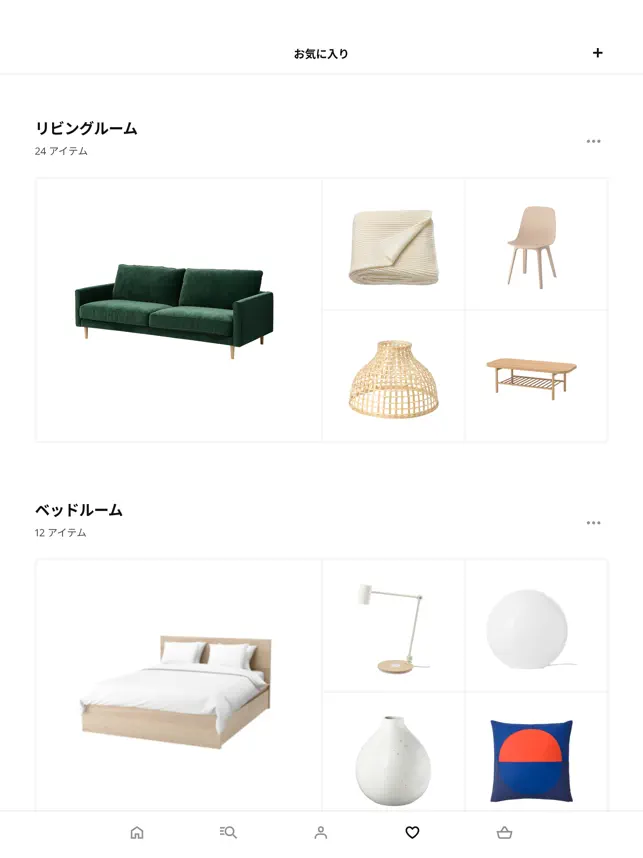View the white ceramic vase item
The image size is (643, 858).
[393, 758]
